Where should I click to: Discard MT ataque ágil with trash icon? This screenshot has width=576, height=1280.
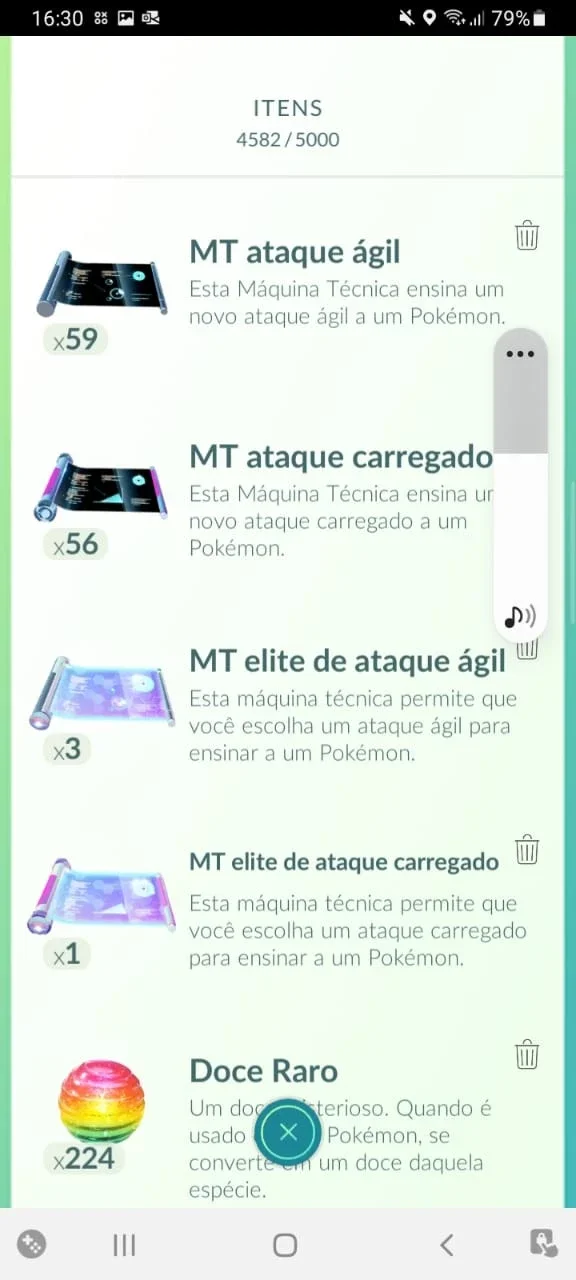527,236
